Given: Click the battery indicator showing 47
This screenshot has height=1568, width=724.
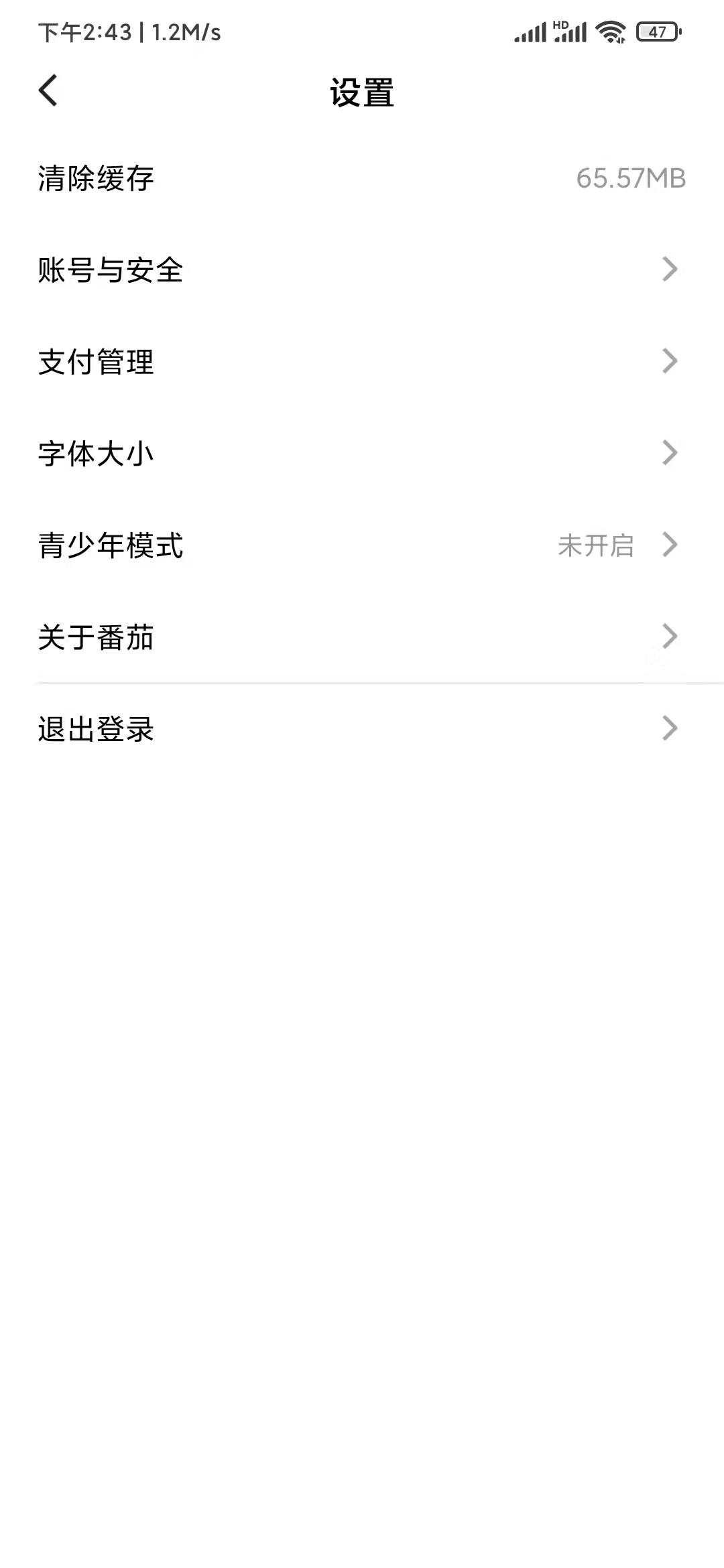Looking at the screenshot, I should pos(656,30).
